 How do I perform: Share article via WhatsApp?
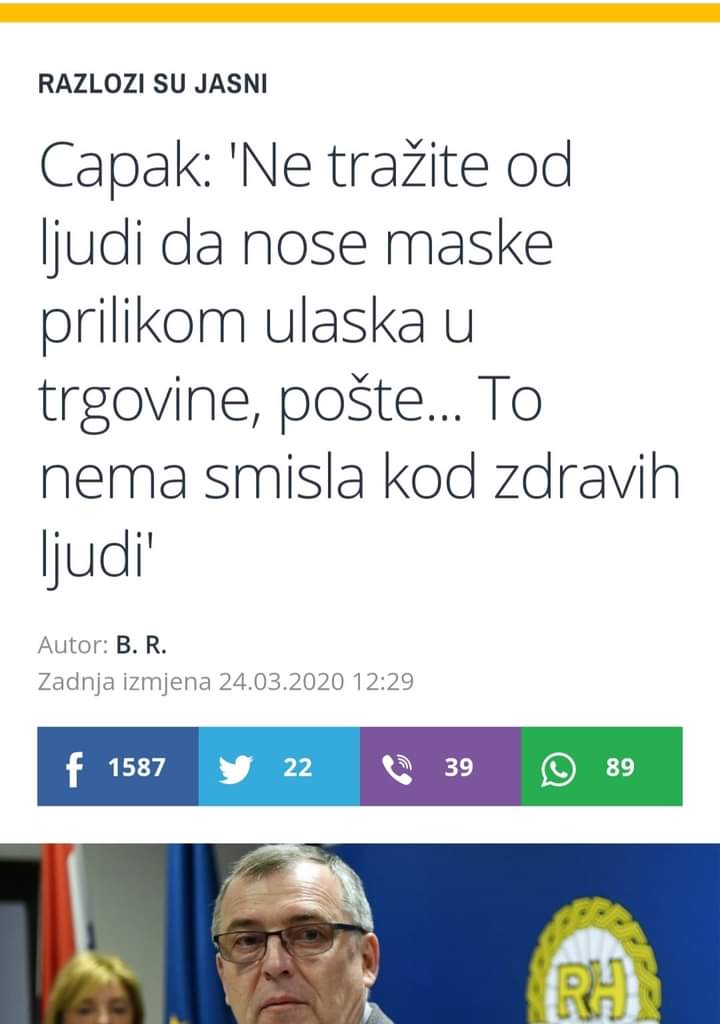coord(601,767)
